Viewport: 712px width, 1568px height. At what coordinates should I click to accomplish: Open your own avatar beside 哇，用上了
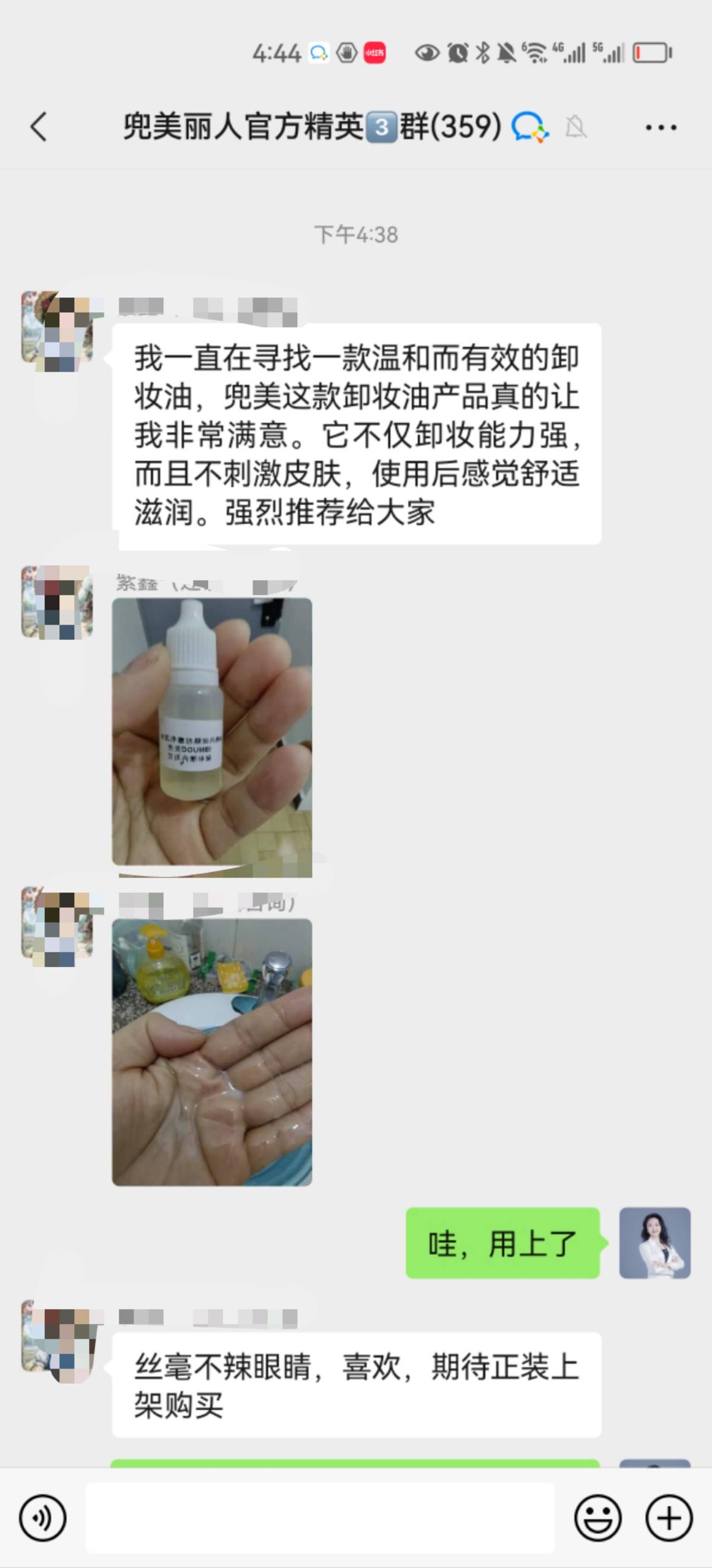point(655,1243)
